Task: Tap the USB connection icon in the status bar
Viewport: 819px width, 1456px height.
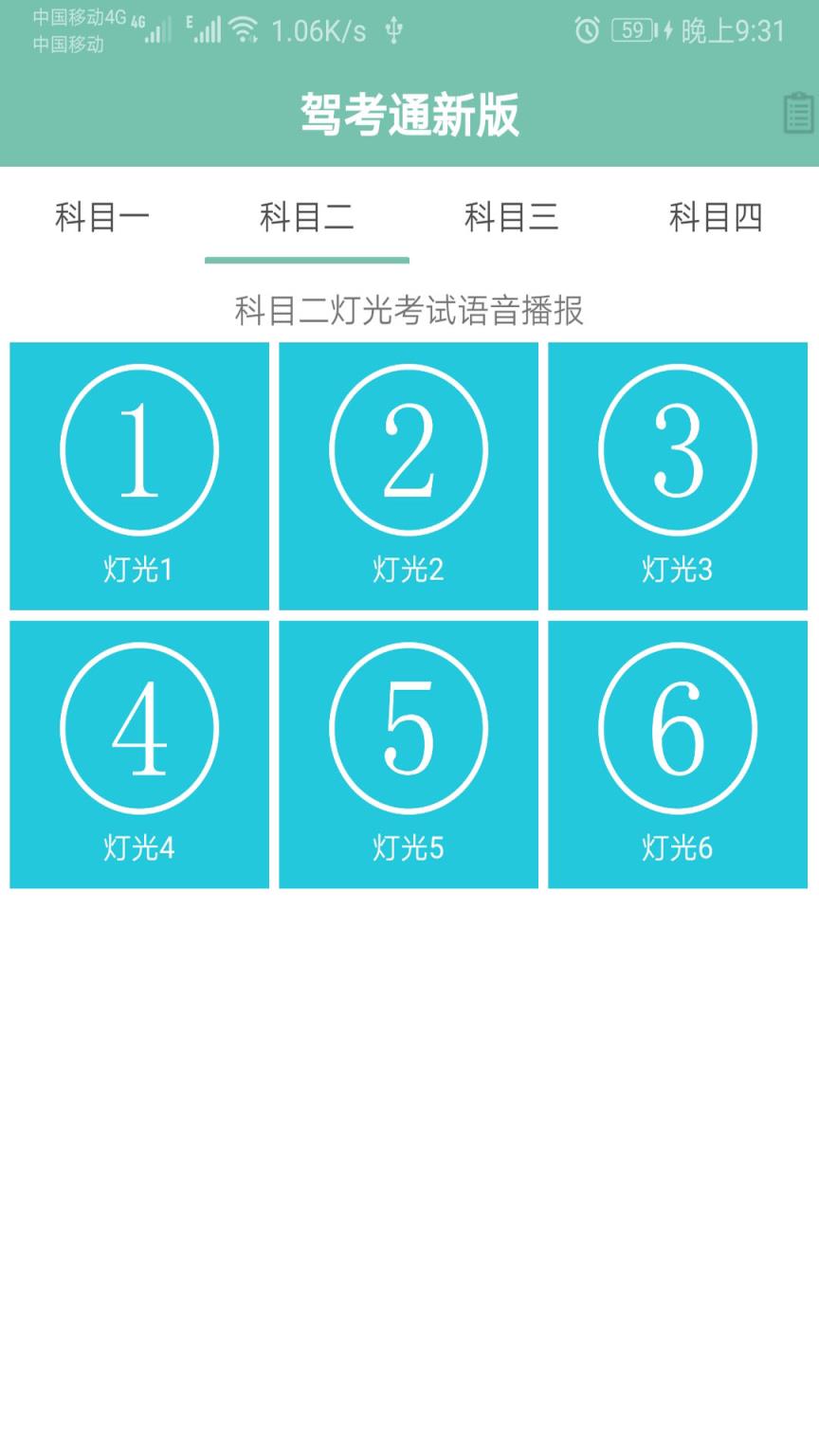Action: 393,30
